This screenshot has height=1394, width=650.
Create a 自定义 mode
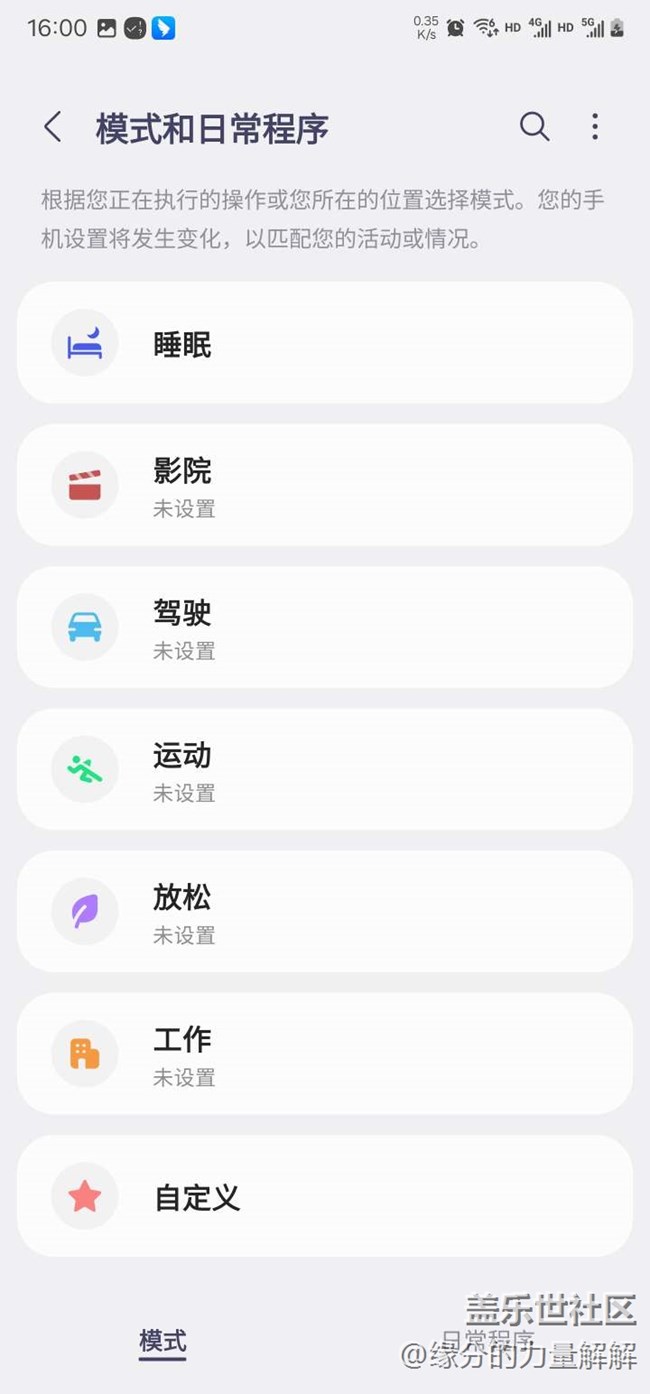point(325,1195)
